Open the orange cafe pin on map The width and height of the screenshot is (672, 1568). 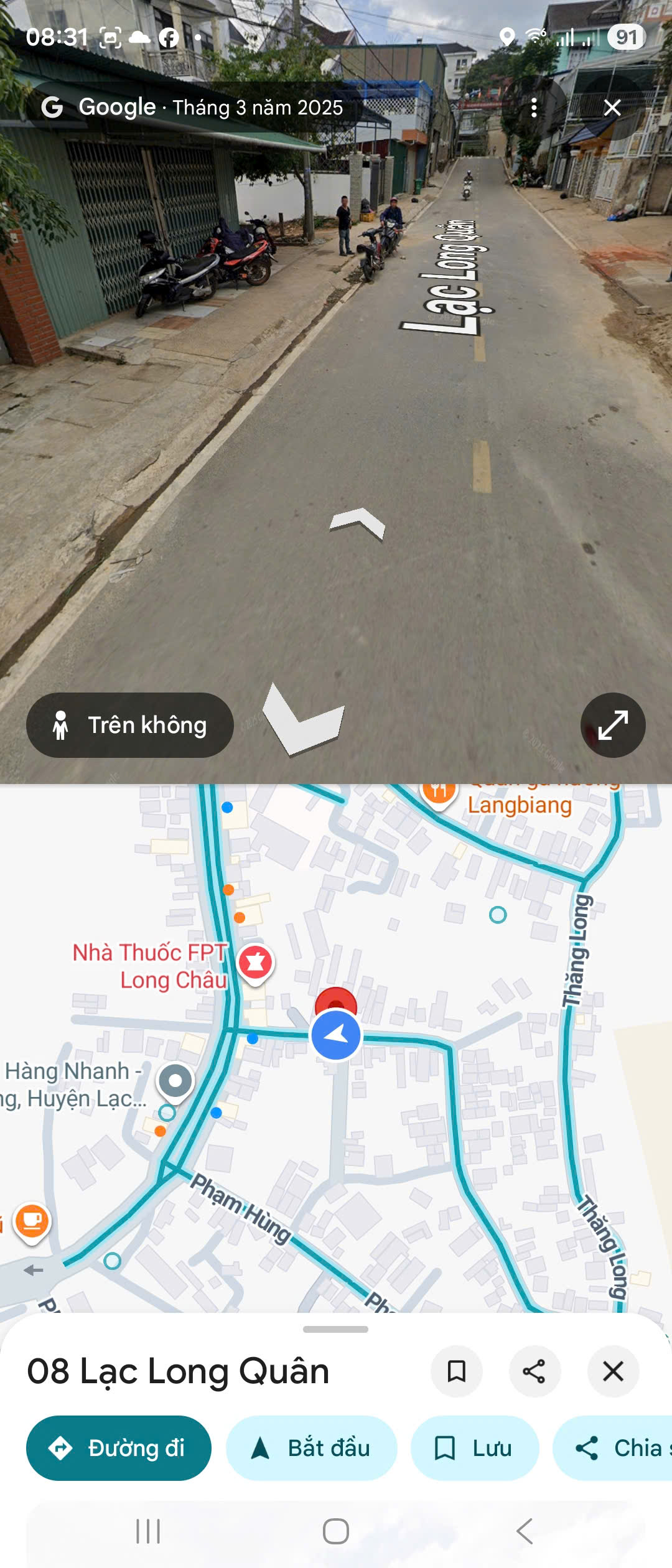[32, 1221]
